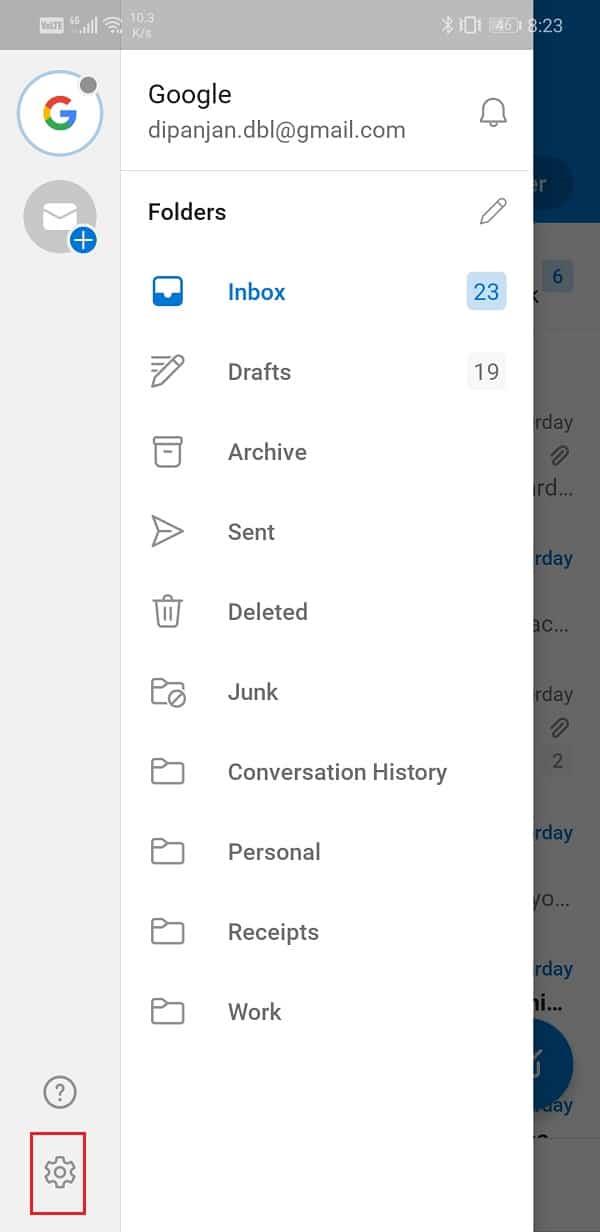This screenshot has width=600, height=1232.
Task: Edit folders with the pencil icon
Action: (493, 211)
